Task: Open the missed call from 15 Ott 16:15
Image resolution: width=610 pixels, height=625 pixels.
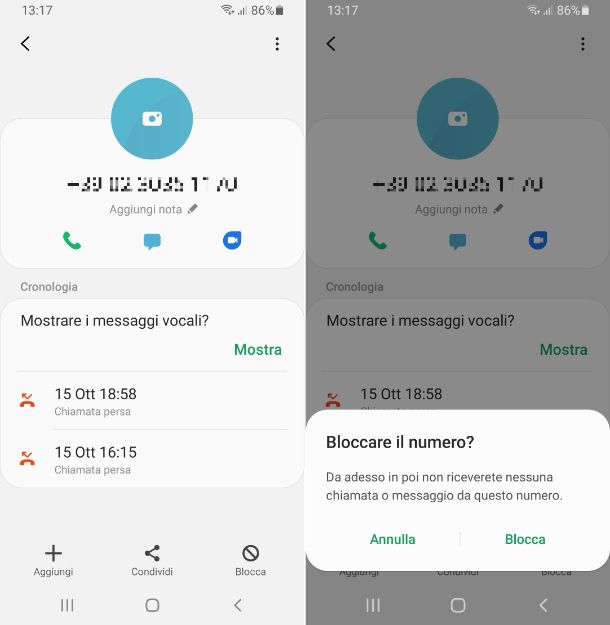Action: click(x=152, y=460)
